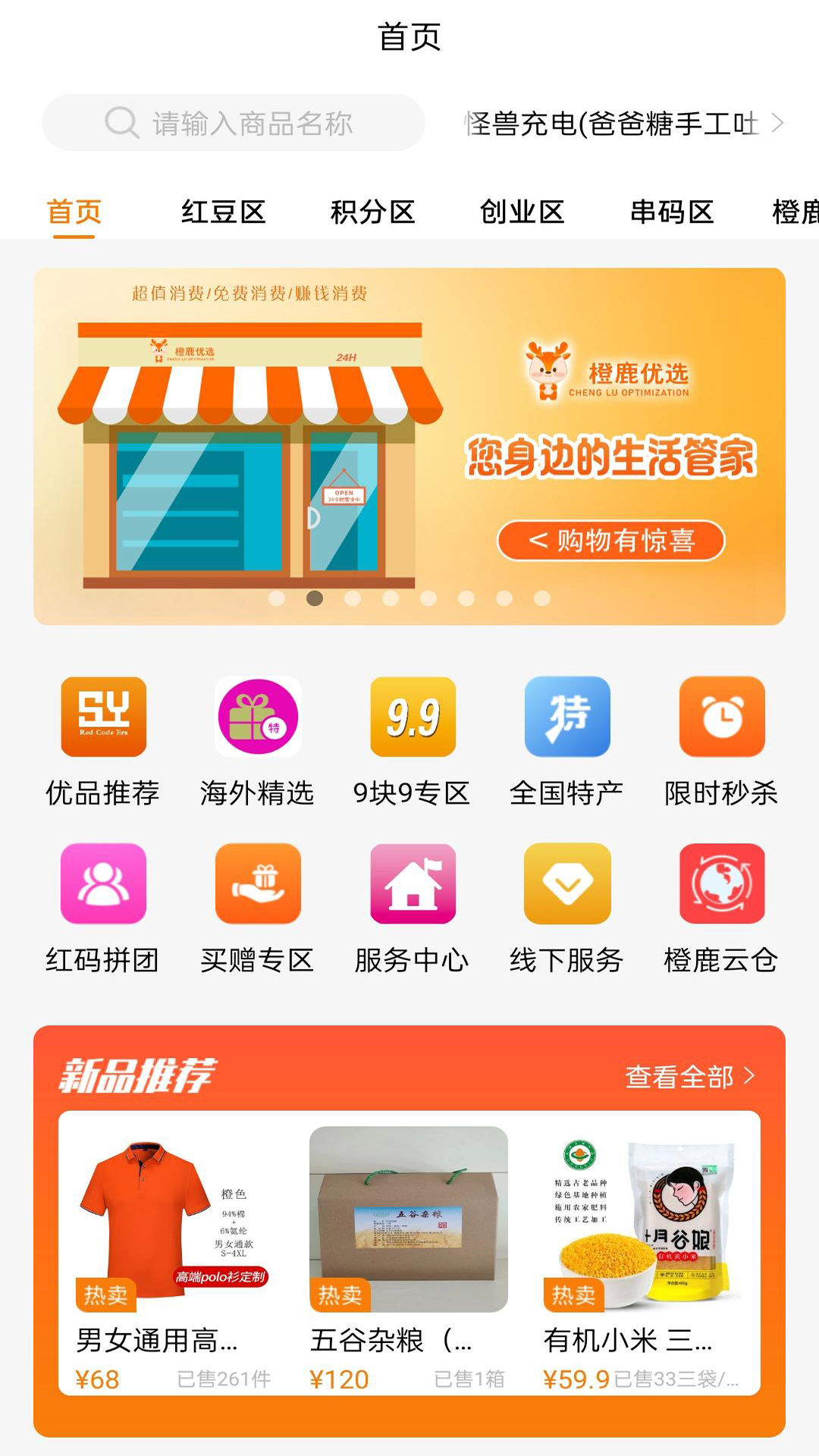The height and width of the screenshot is (1456, 819).
Task: Click the product search input field
Action: [231, 123]
